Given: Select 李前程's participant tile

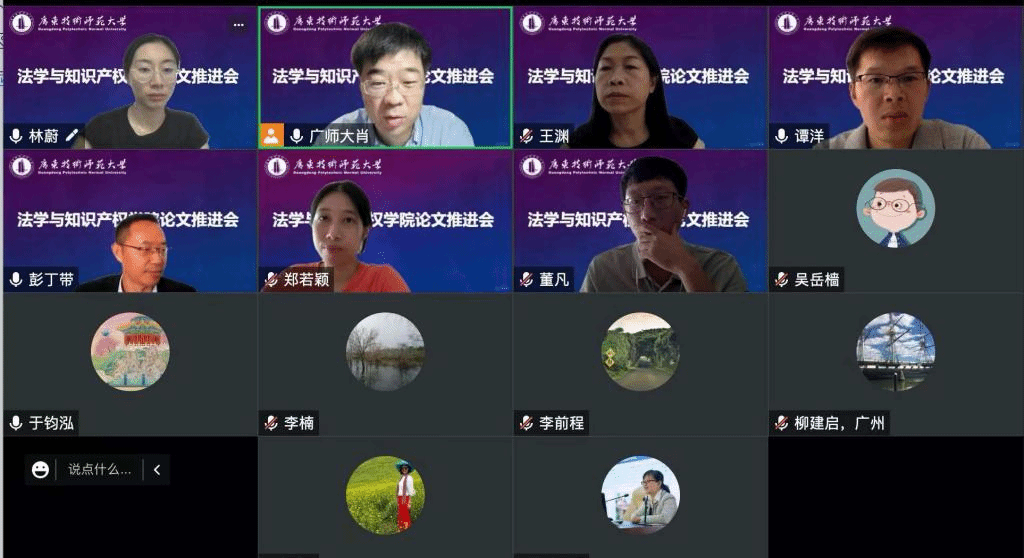Looking at the screenshot, I should point(640,364).
